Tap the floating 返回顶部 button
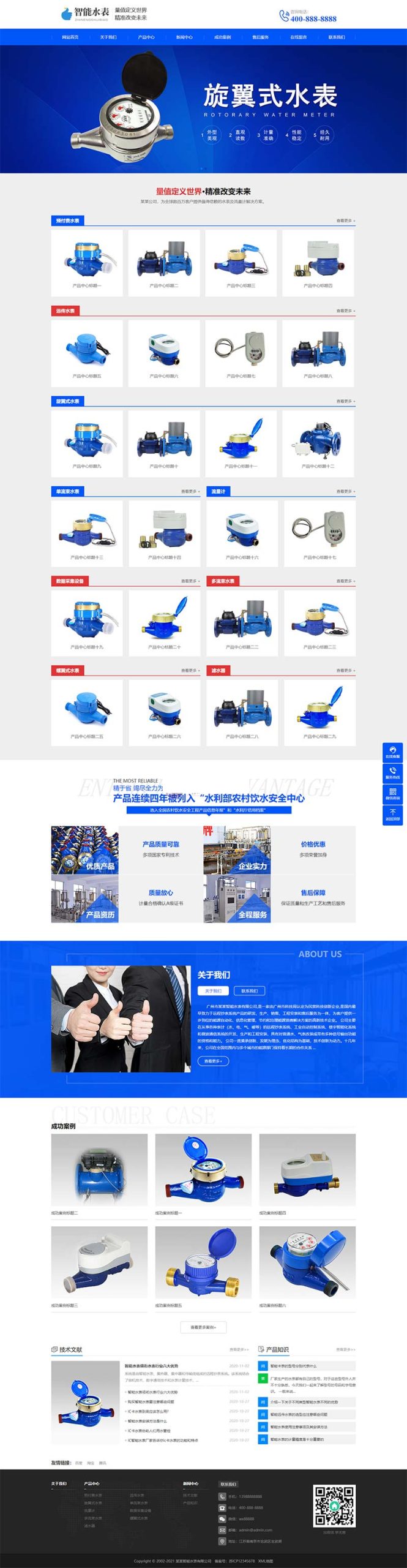The width and height of the screenshot is (407, 1568). 392,815
